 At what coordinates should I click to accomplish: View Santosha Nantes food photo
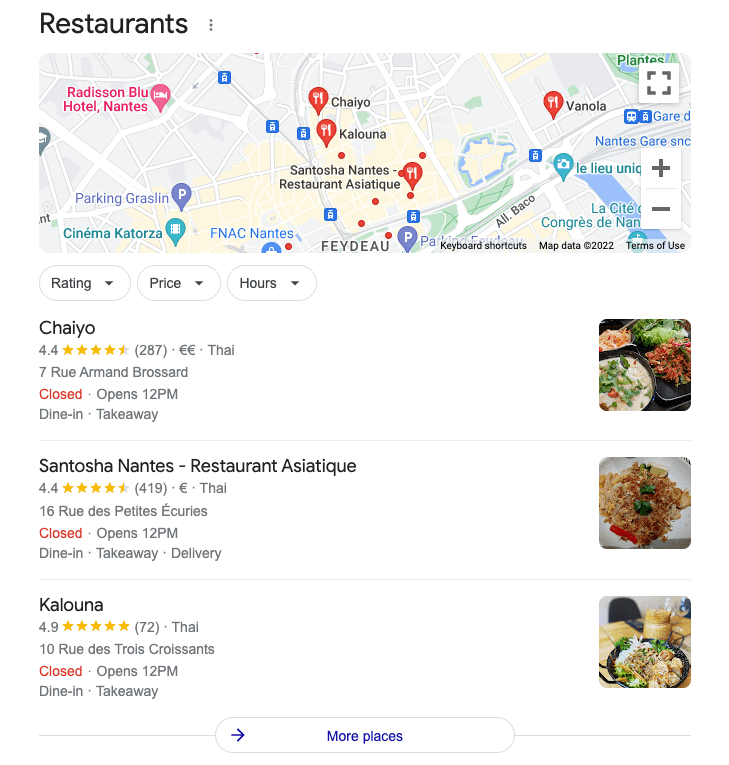pyautogui.click(x=644, y=503)
